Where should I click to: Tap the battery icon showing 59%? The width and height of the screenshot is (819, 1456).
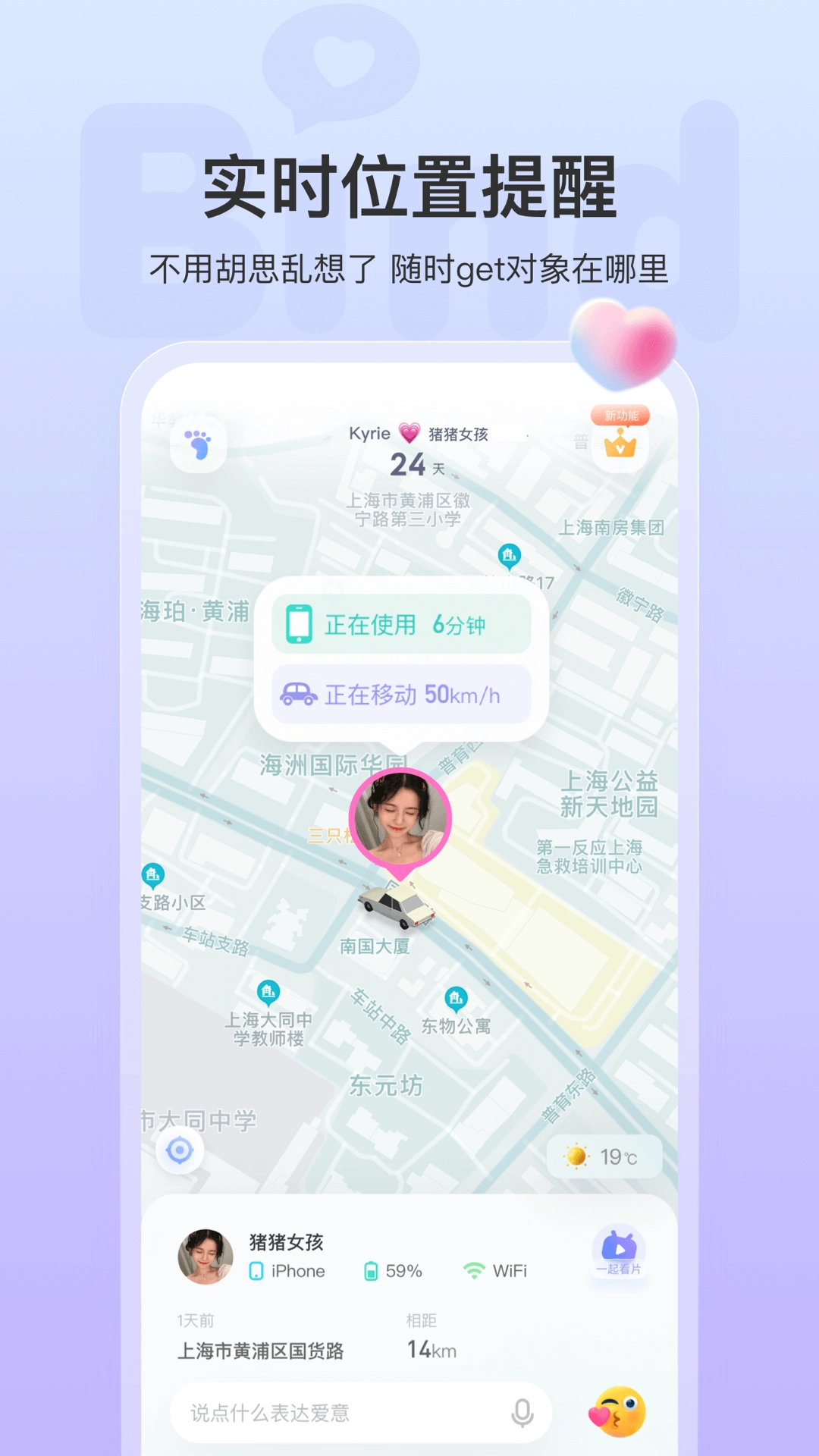coord(372,1271)
